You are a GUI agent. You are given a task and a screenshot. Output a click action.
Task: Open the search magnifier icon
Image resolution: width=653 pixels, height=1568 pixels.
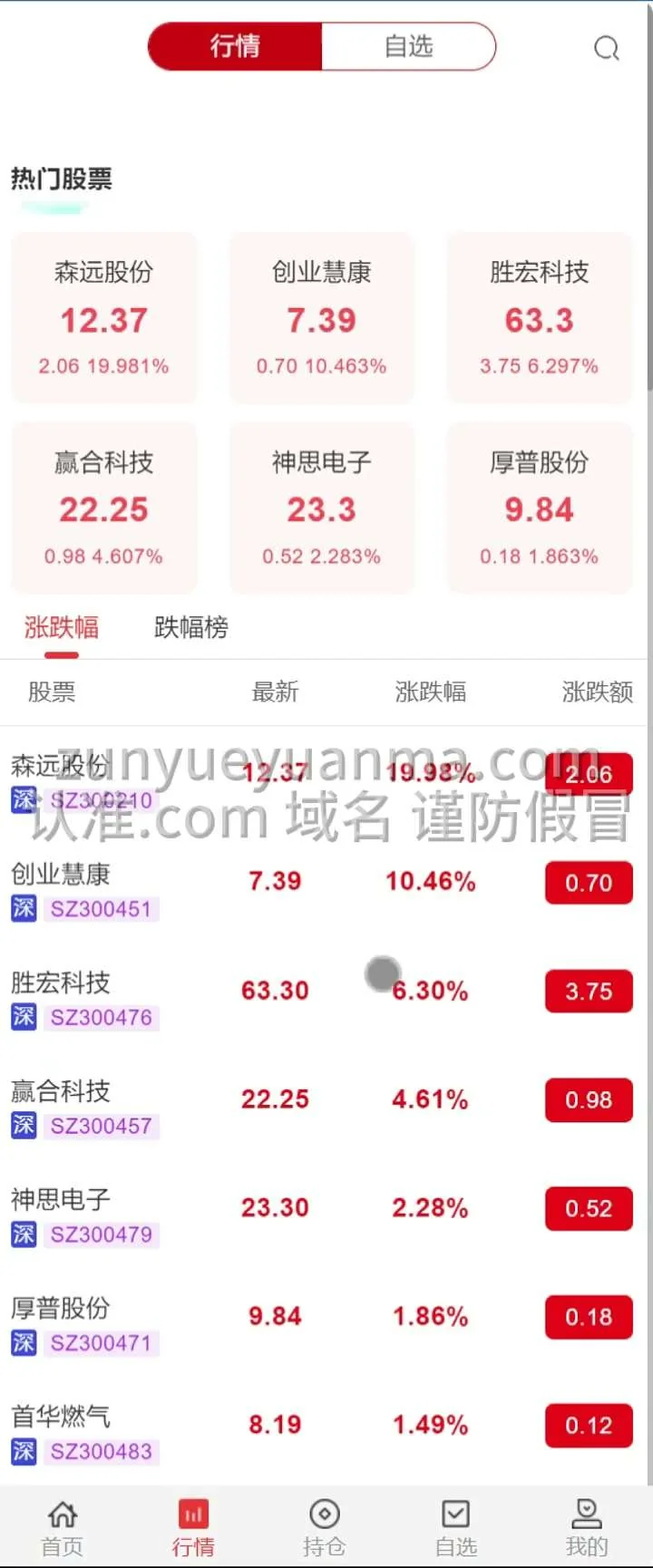[x=607, y=48]
